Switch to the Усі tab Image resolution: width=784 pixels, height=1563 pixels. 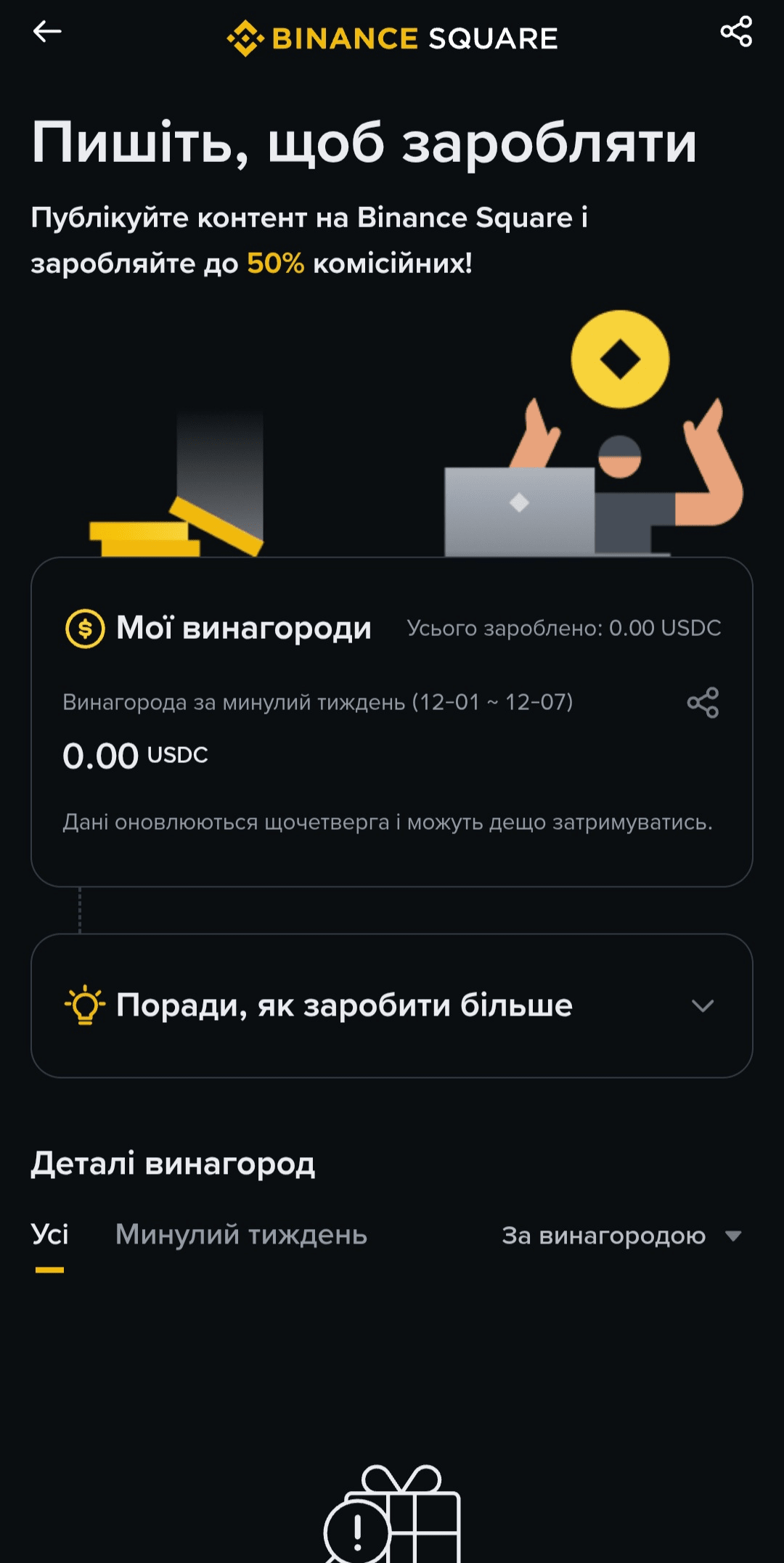pyautogui.click(x=49, y=1235)
